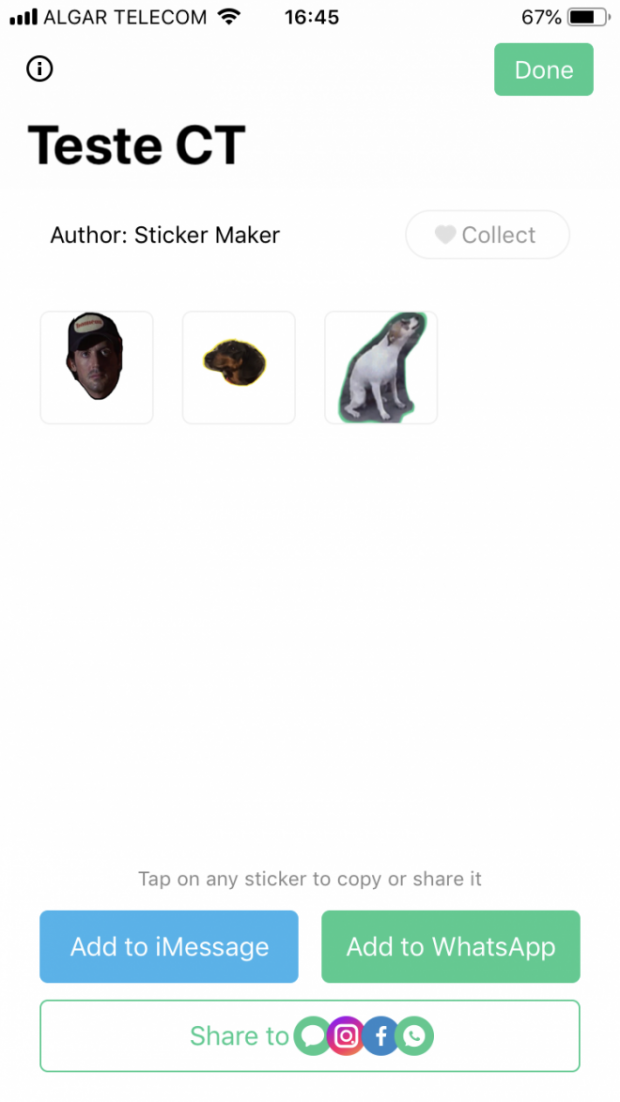Screen dimensions: 620x1102
Task: Select the dark dog head sticker
Action: [x=238, y=367]
